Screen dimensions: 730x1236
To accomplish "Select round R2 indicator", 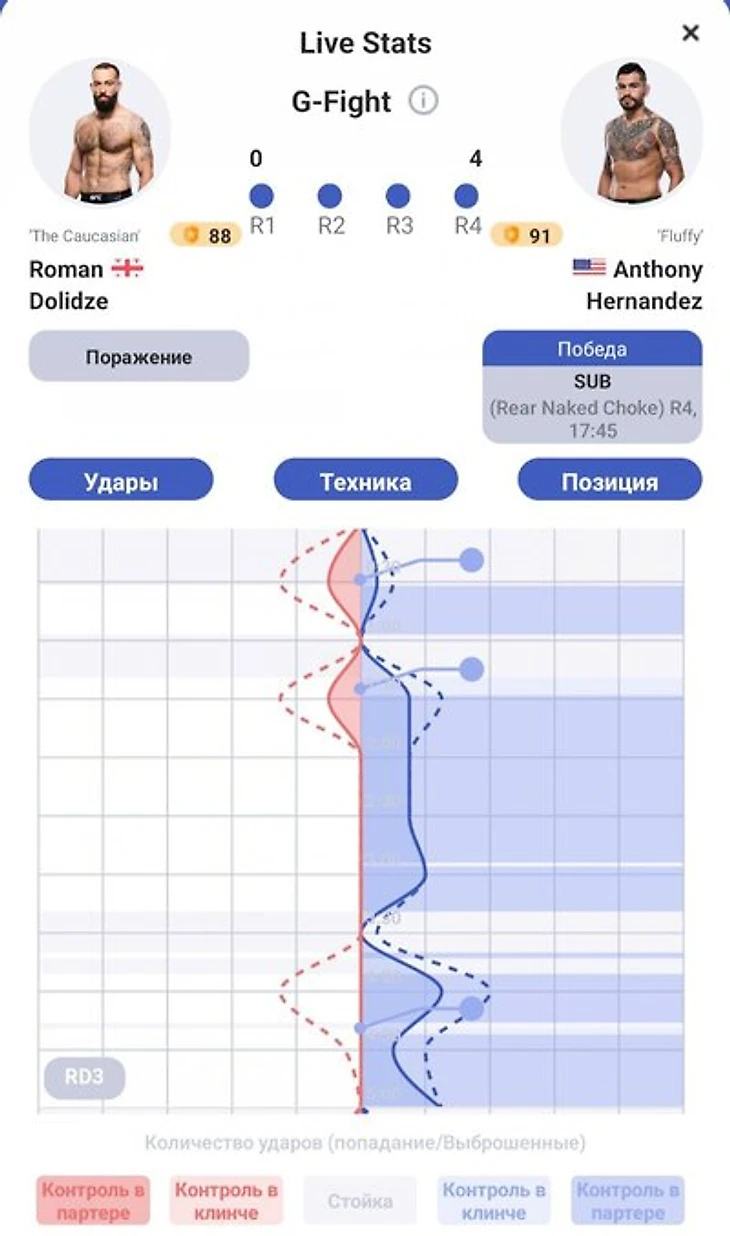I will [330, 196].
